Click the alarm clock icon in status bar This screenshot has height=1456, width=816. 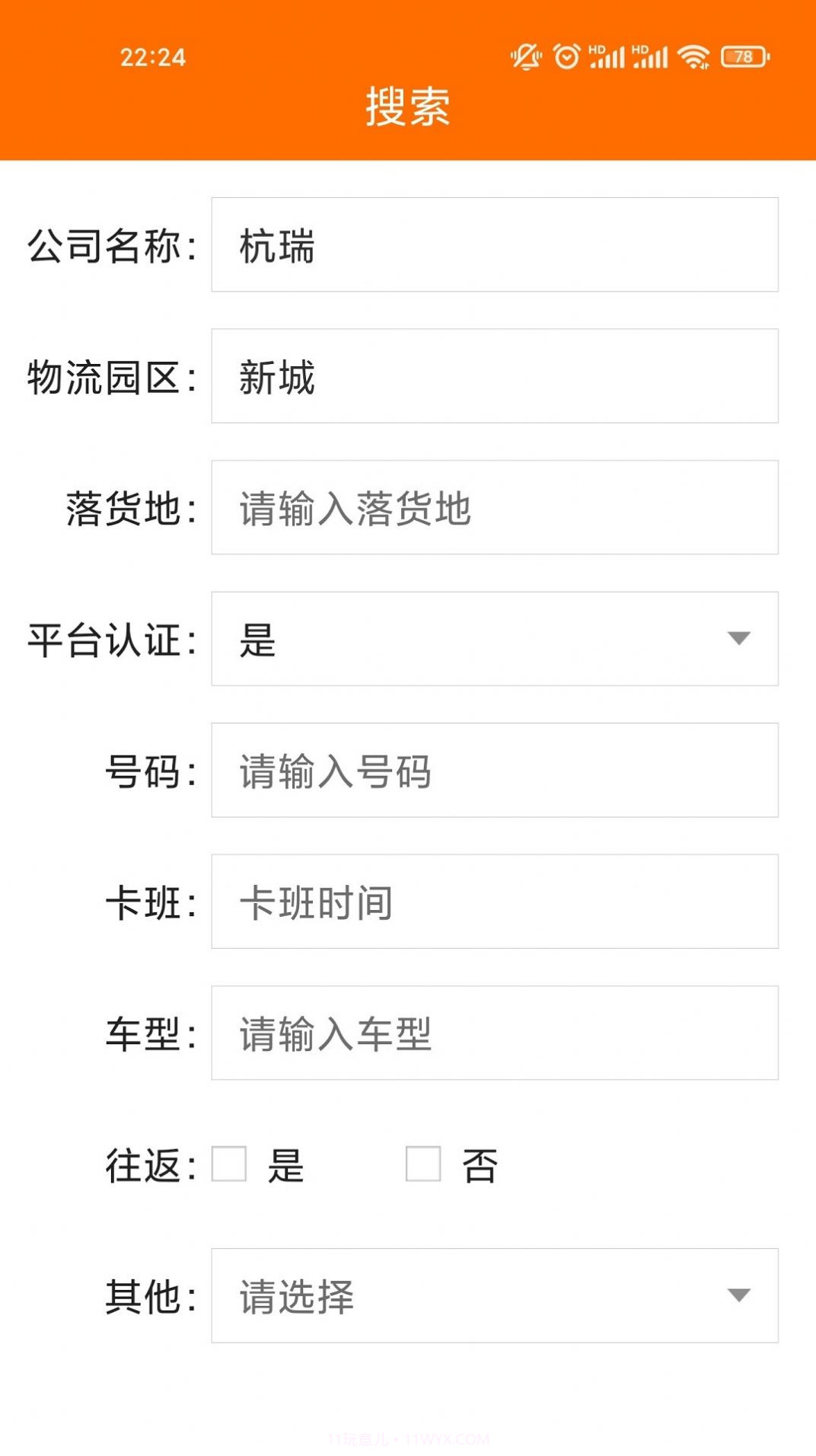566,56
